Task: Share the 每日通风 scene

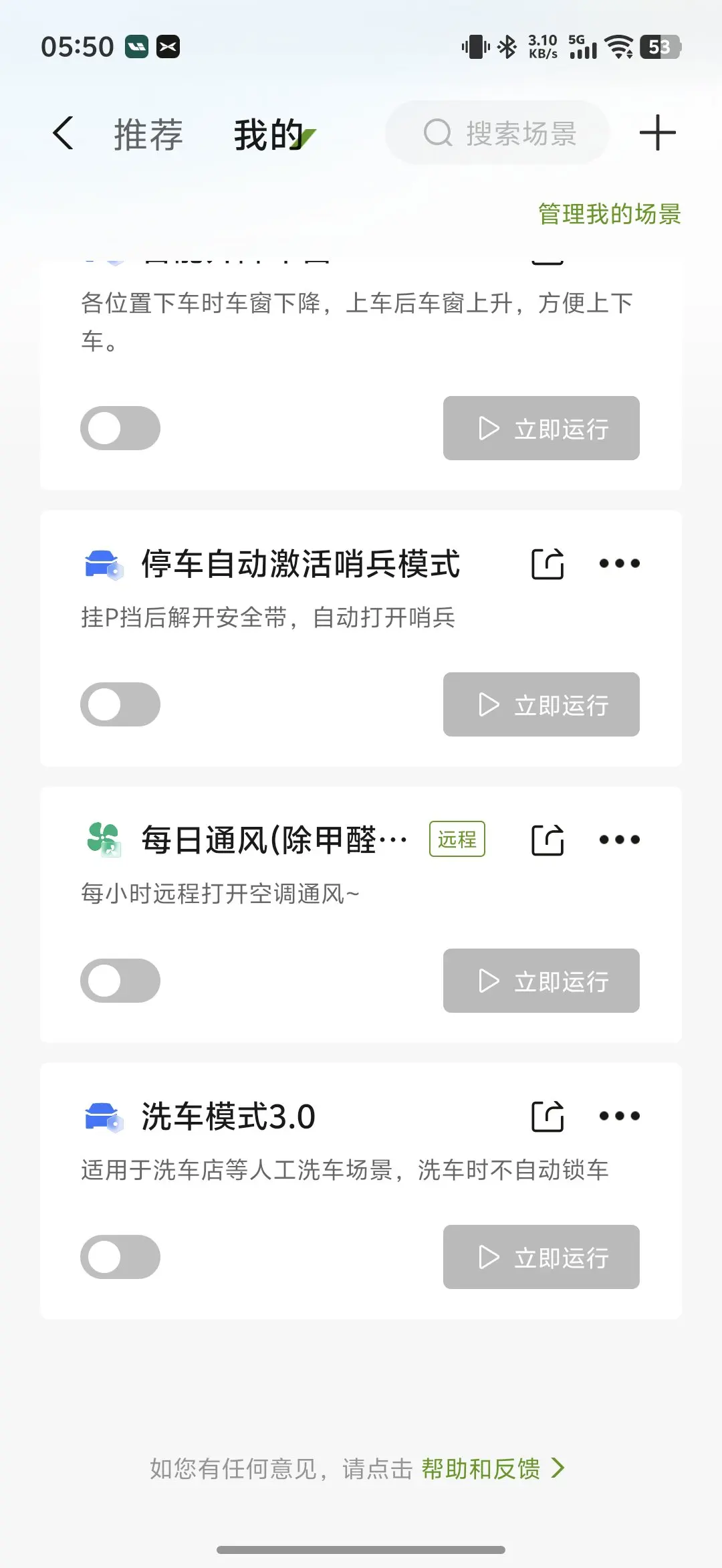Action: (548, 840)
